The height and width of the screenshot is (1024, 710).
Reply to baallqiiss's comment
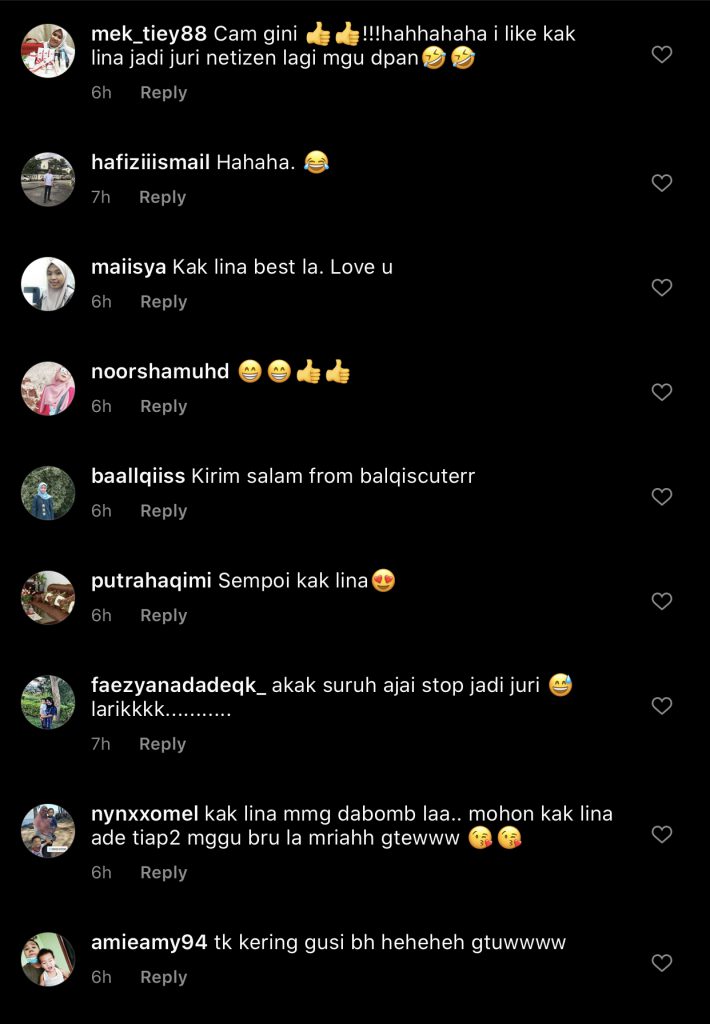coord(163,510)
